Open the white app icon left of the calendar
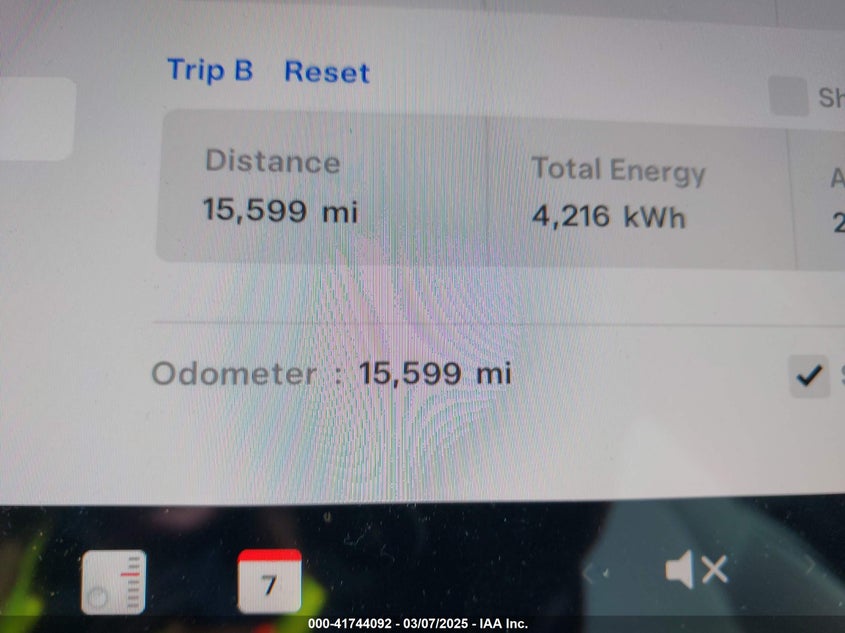This screenshot has height=633, width=845. [x=113, y=582]
